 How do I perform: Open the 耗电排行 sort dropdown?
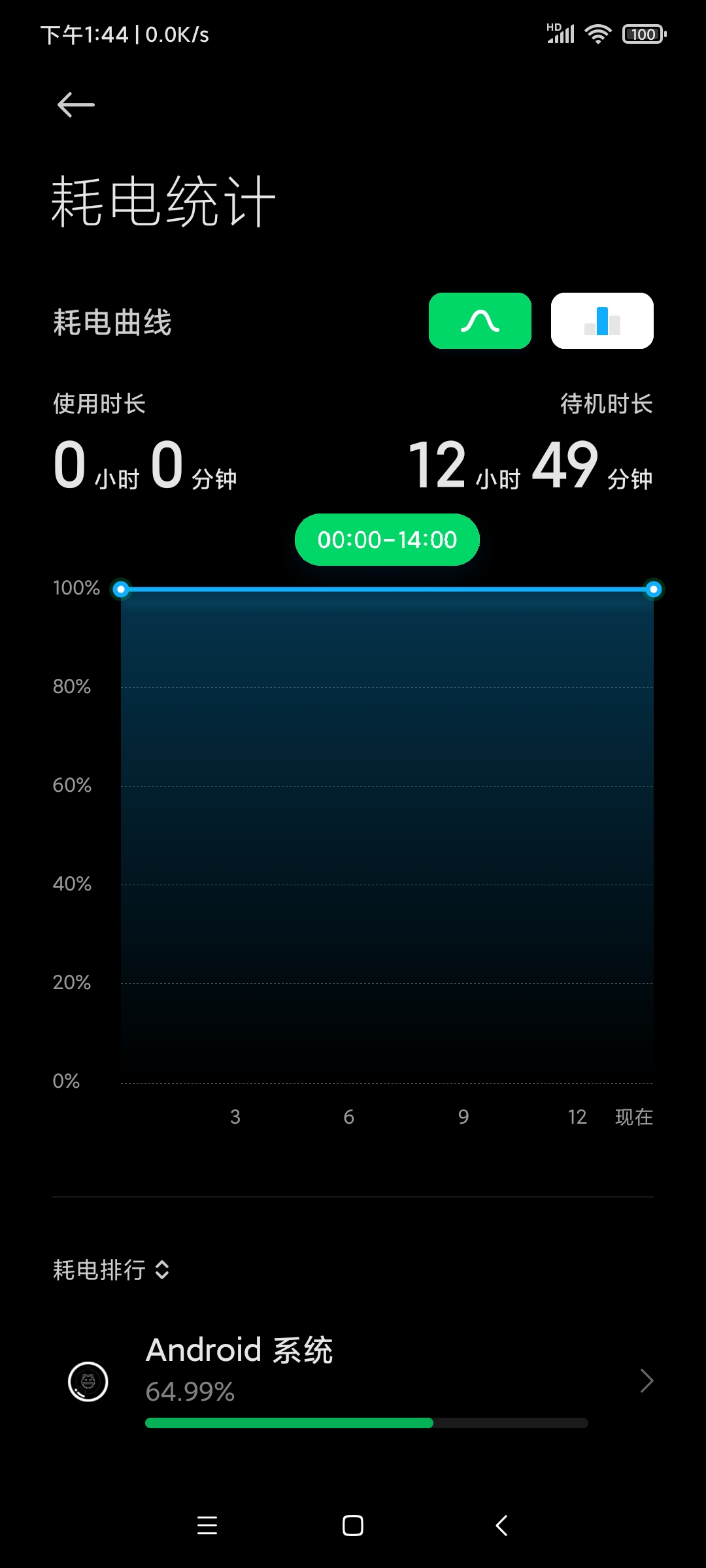coord(111,1270)
